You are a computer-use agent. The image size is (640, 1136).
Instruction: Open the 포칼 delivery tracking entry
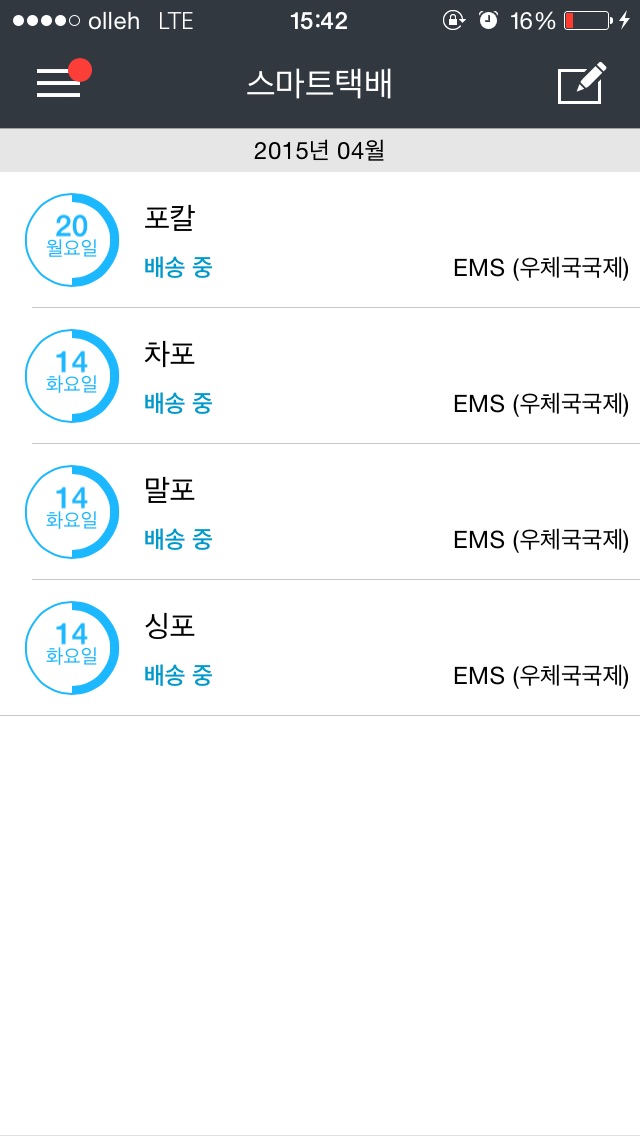tap(320, 240)
